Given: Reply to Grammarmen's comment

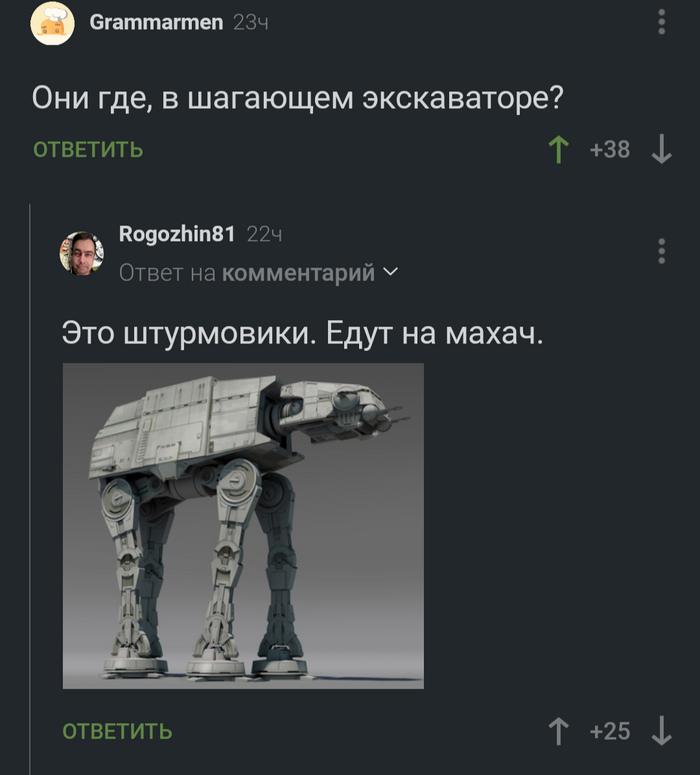Looking at the screenshot, I should 88,150.
